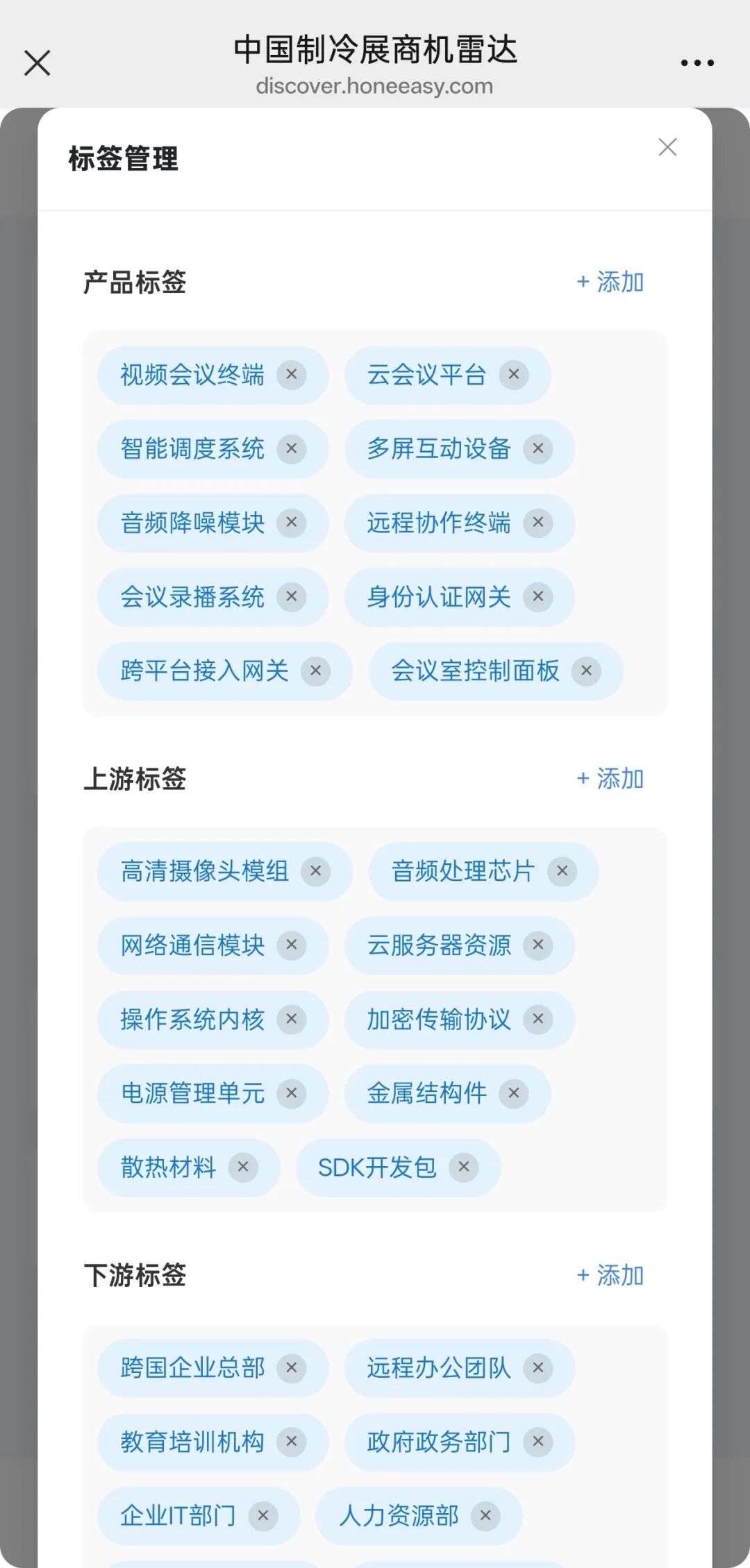Delete the 人力资源部 tag
The image size is (750, 1568).
(x=485, y=1516)
